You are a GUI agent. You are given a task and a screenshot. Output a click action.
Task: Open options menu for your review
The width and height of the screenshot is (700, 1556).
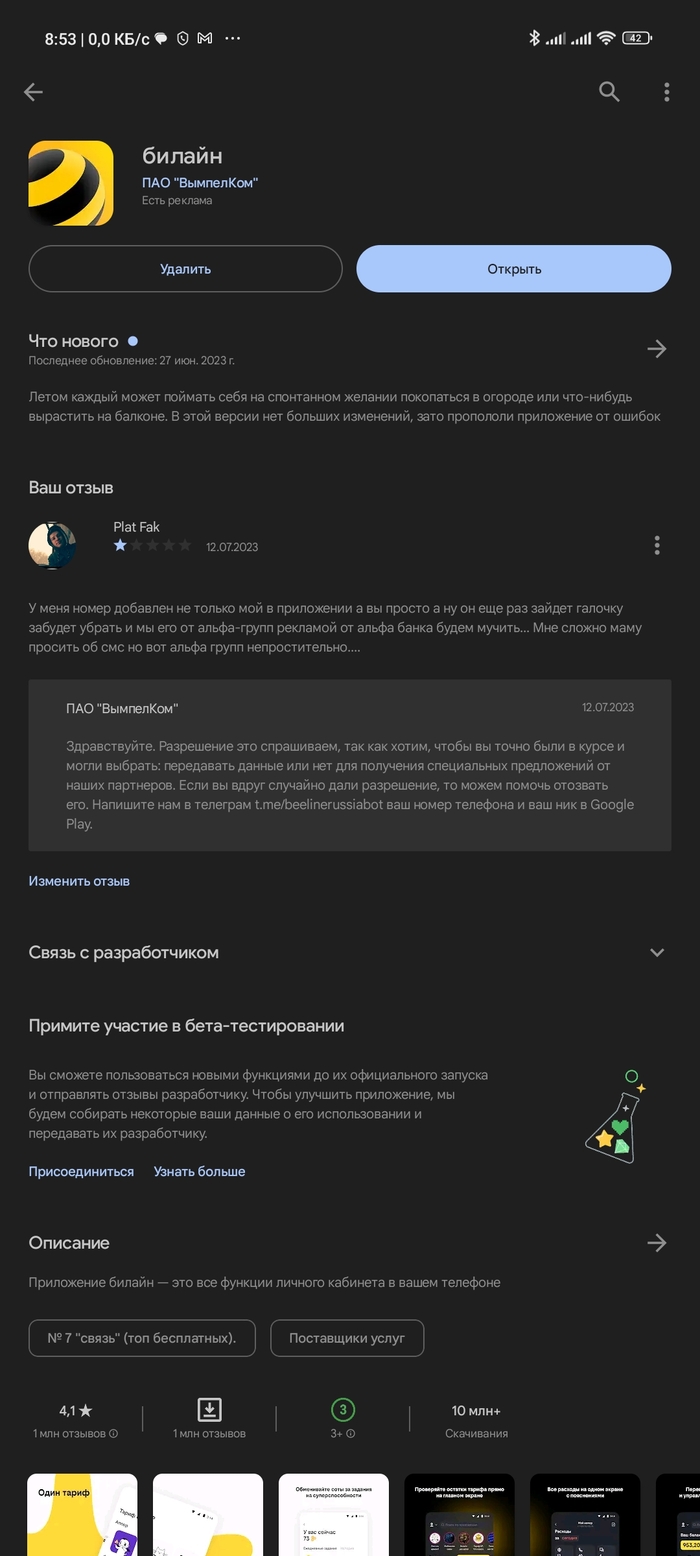coord(657,545)
